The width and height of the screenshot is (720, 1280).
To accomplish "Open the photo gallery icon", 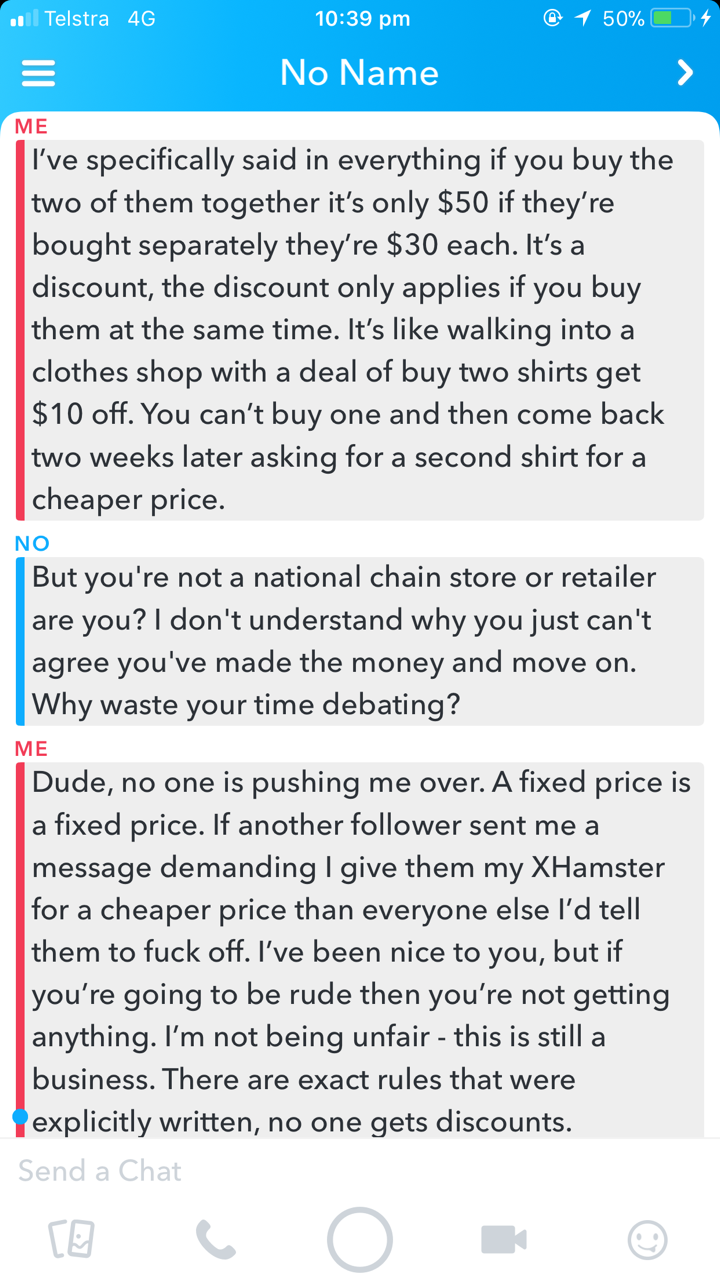I will pyautogui.click(x=72, y=1240).
